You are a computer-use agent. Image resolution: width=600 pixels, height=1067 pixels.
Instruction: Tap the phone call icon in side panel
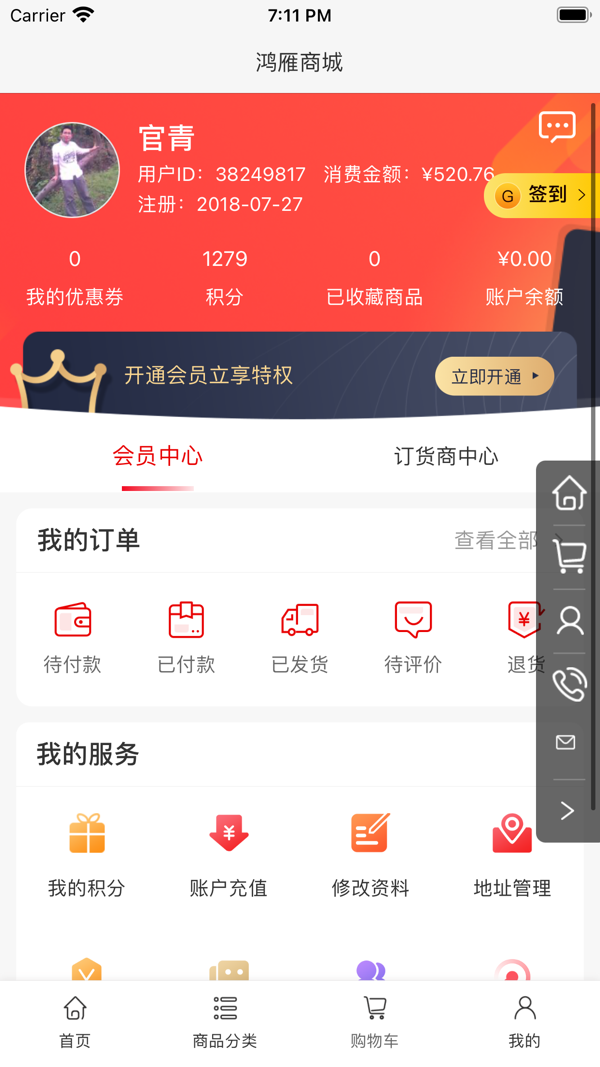[x=569, y=685]
